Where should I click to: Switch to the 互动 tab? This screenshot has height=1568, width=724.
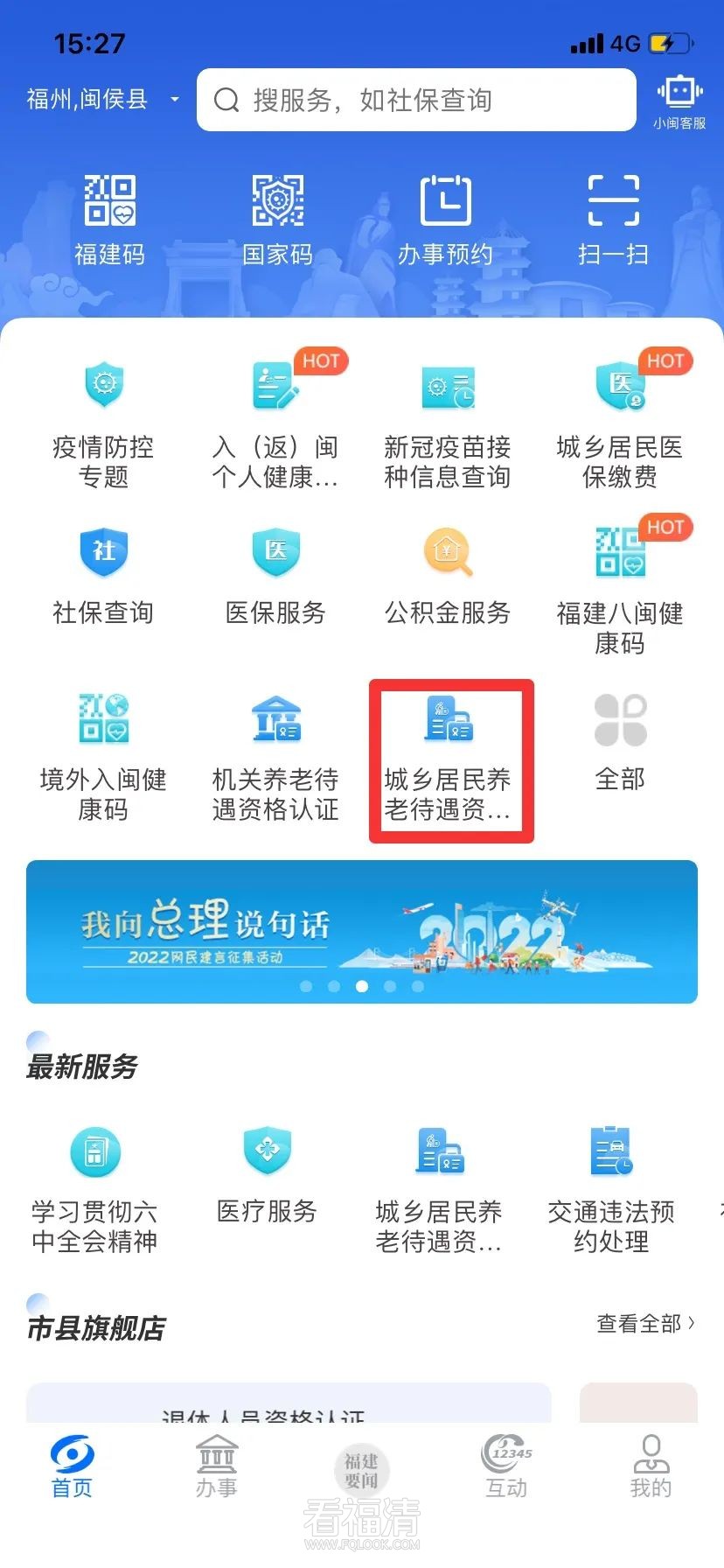(507, 1466)
